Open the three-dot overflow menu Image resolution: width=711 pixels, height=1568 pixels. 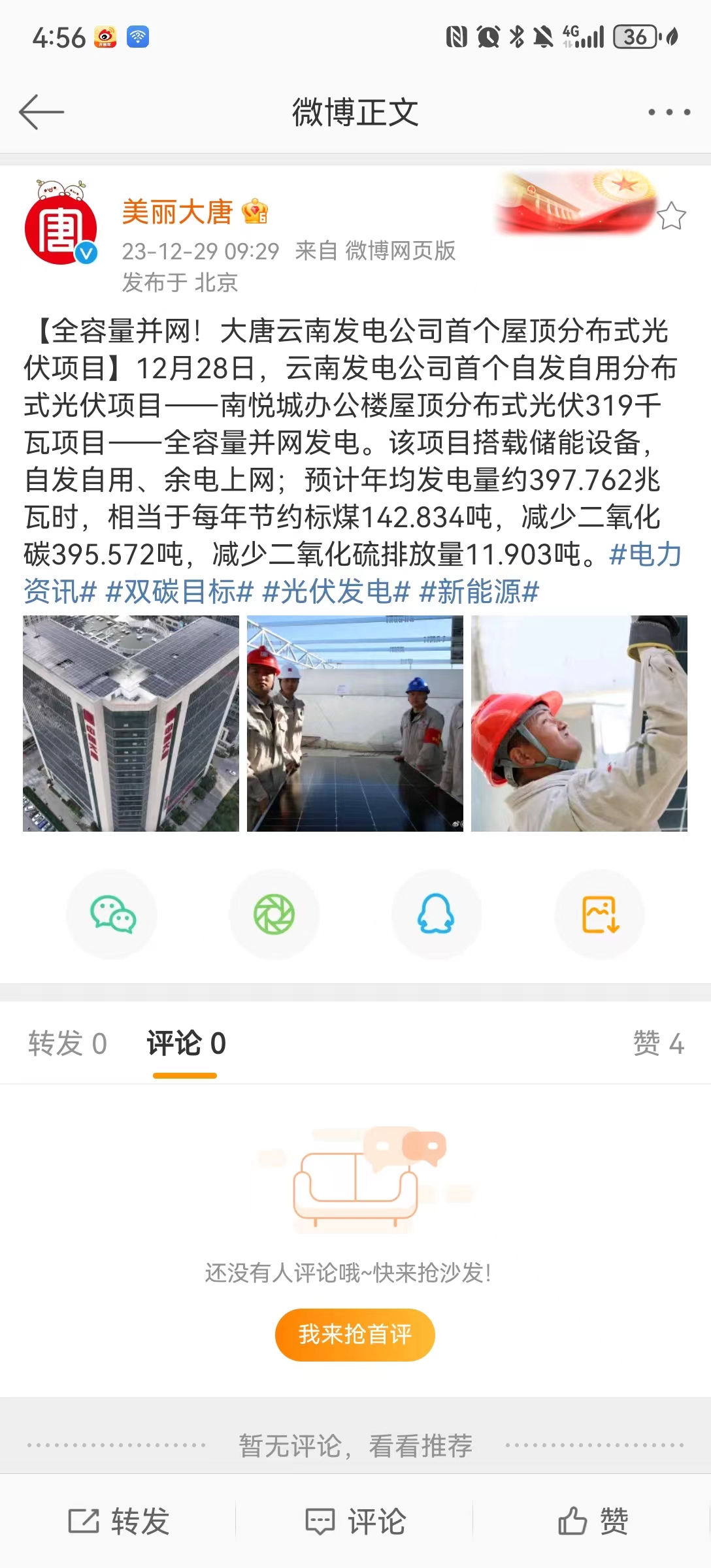(669, 112)
